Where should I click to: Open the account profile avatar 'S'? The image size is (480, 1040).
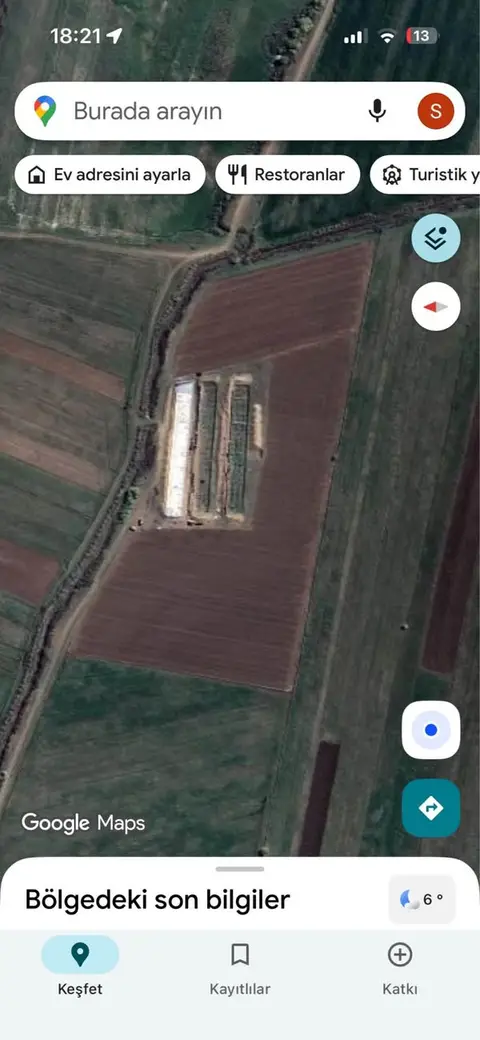coord(436,111)
